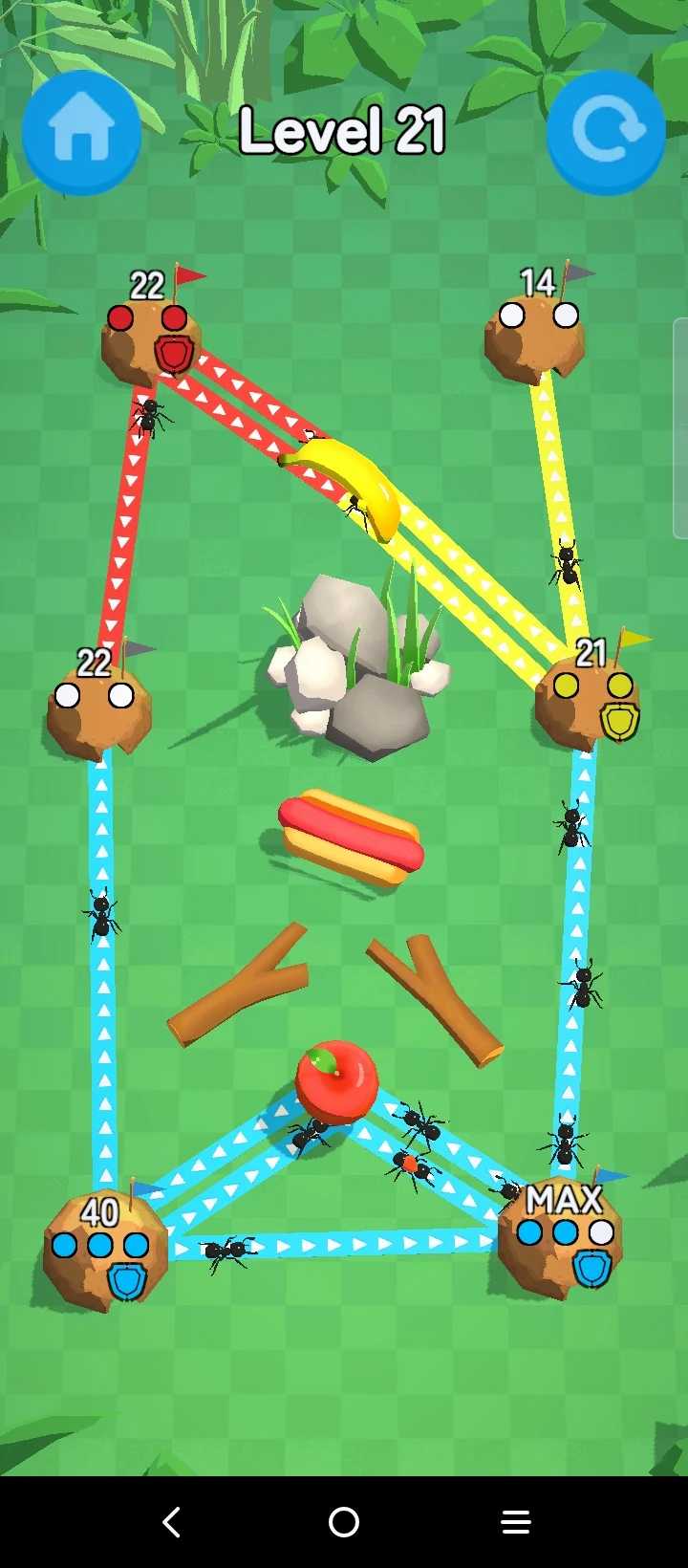Viewport: 688px width, 1568px height.
Task: Go to the home menu
Action: click(x=81, y=132)
